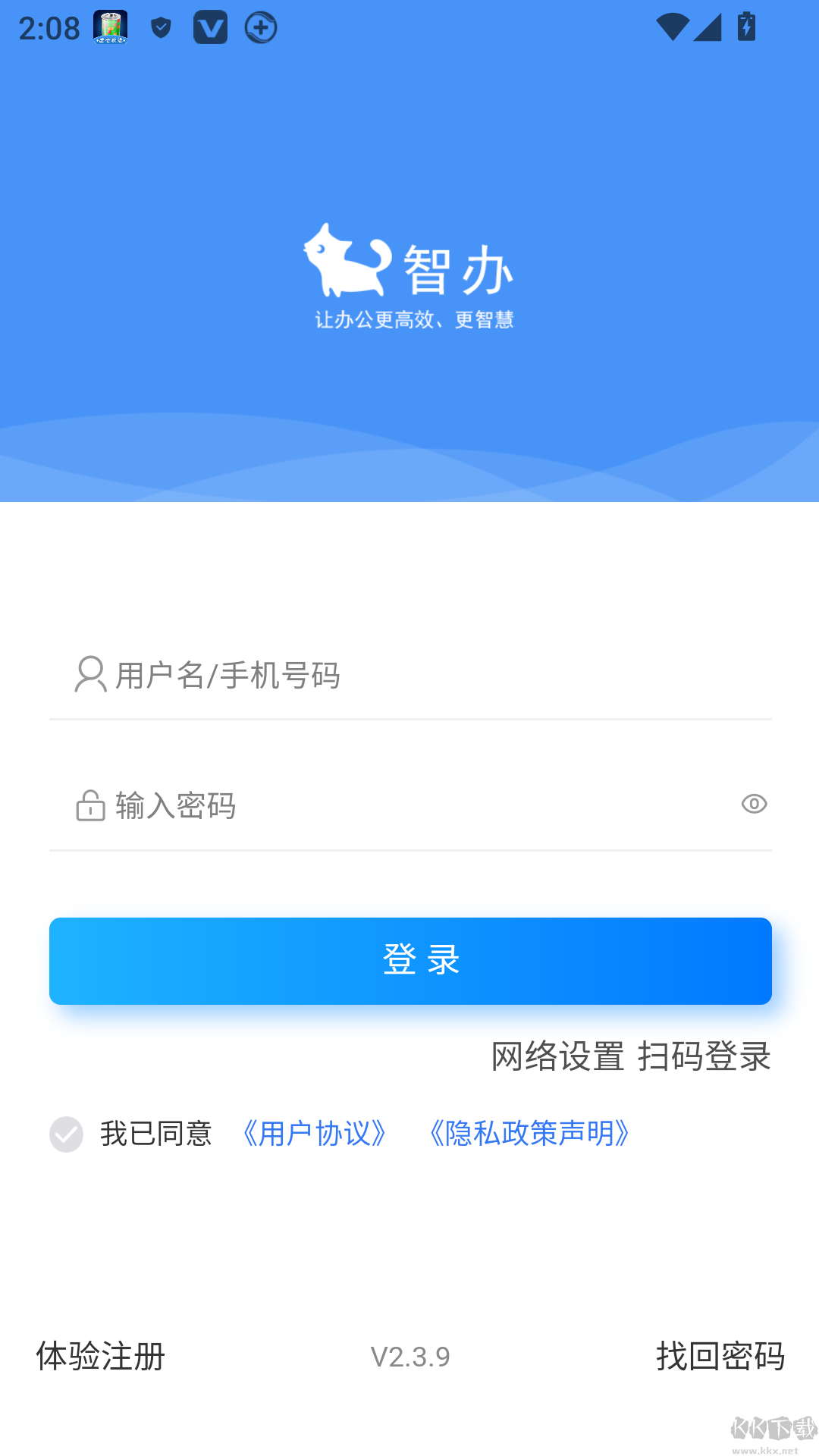Click the shield icon in status bar
The height and width of the screenshot is (1456, 819).
click(161, 27)
